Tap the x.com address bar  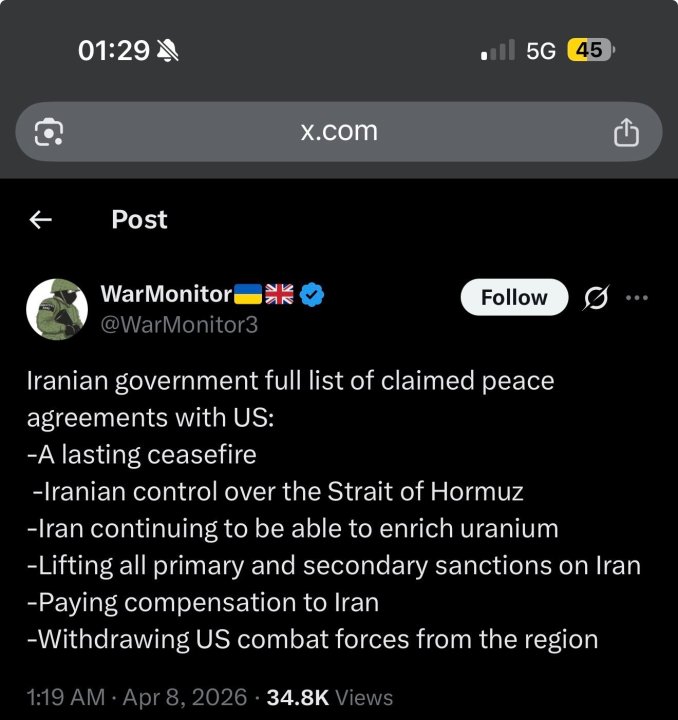339,131
